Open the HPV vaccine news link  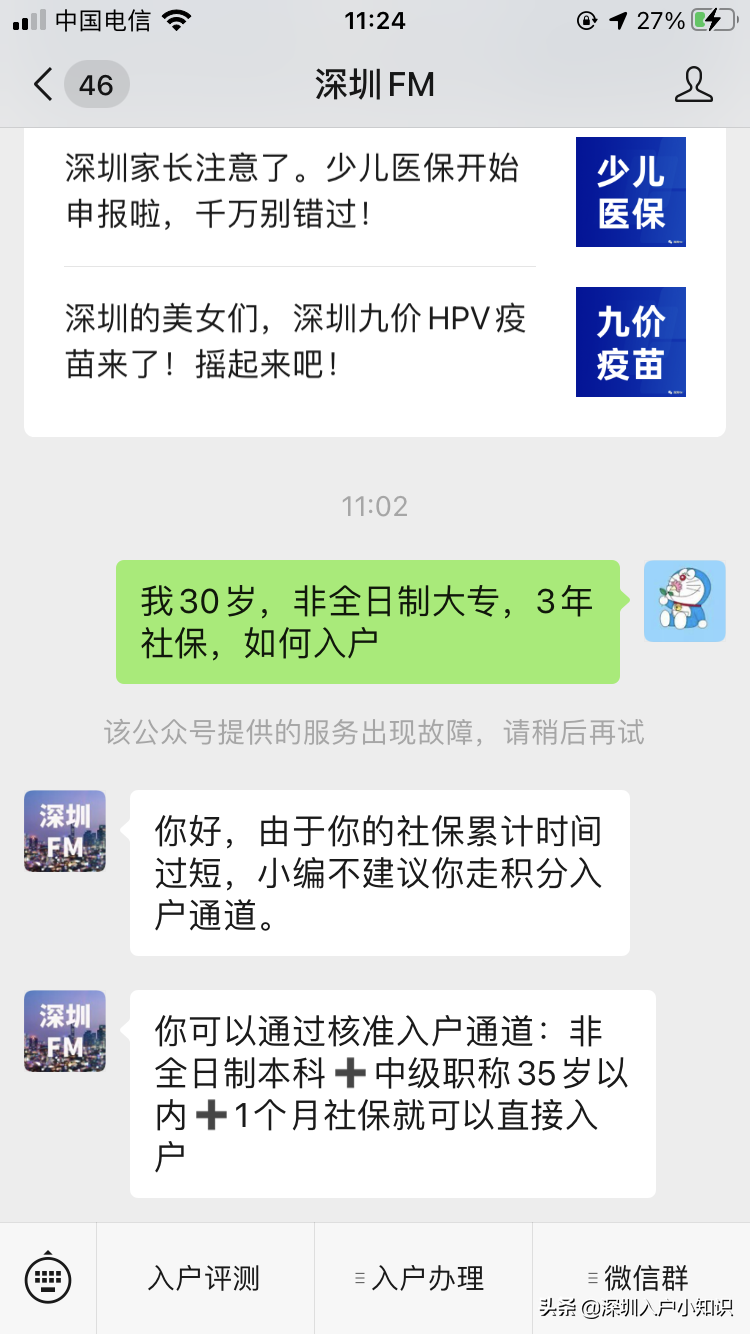300,342
